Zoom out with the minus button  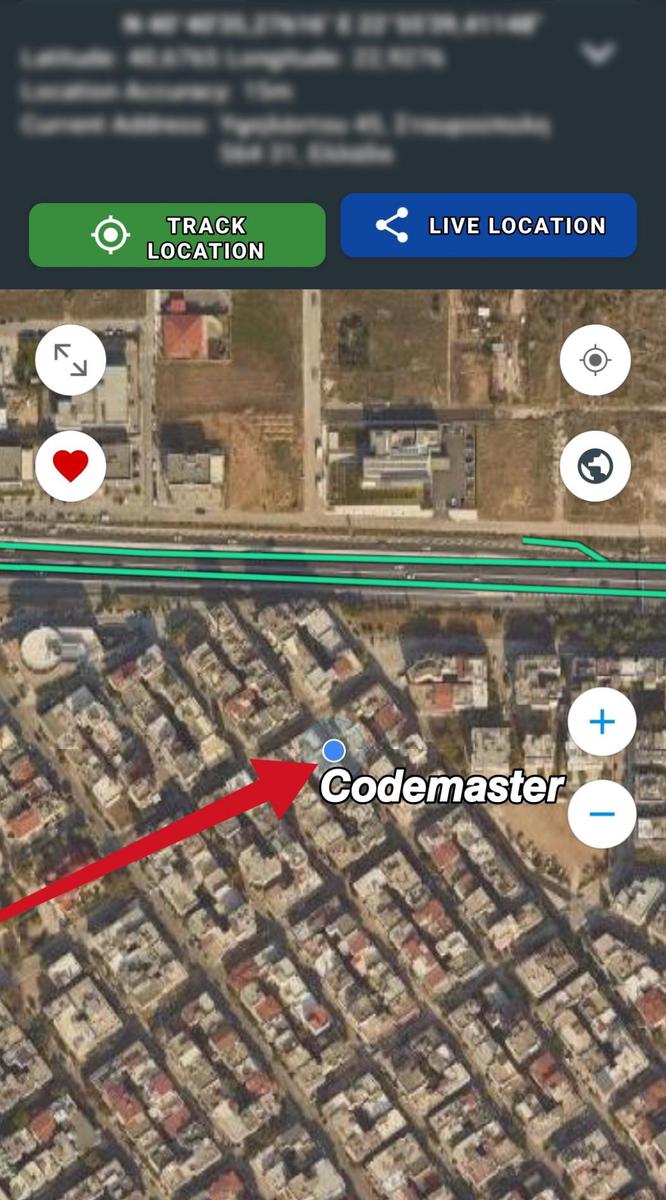click(x=601, y=814)
